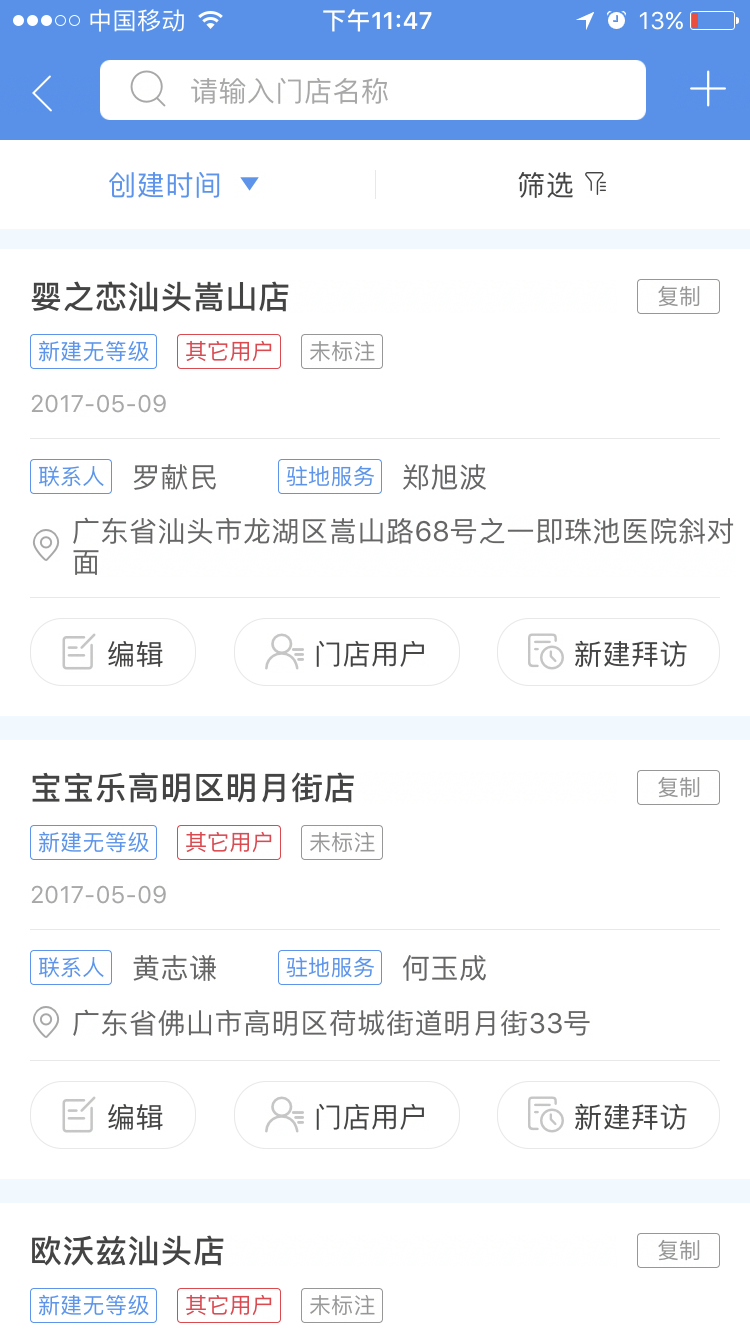Edit the 宝宝乐高明区明月街店 store
The width and height of the screenshot is (750, 1334).
tap(113, 1116)
